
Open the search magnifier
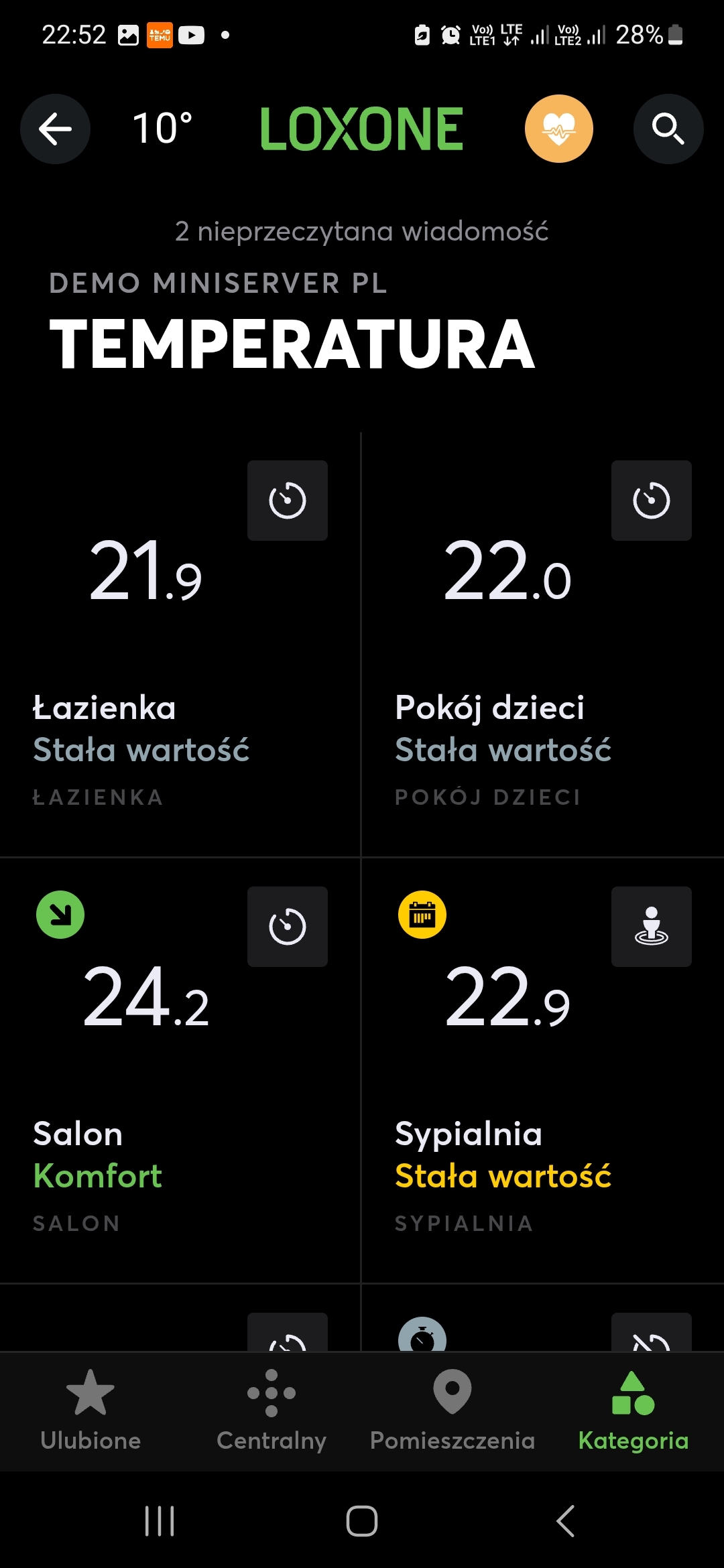(668, 129)
